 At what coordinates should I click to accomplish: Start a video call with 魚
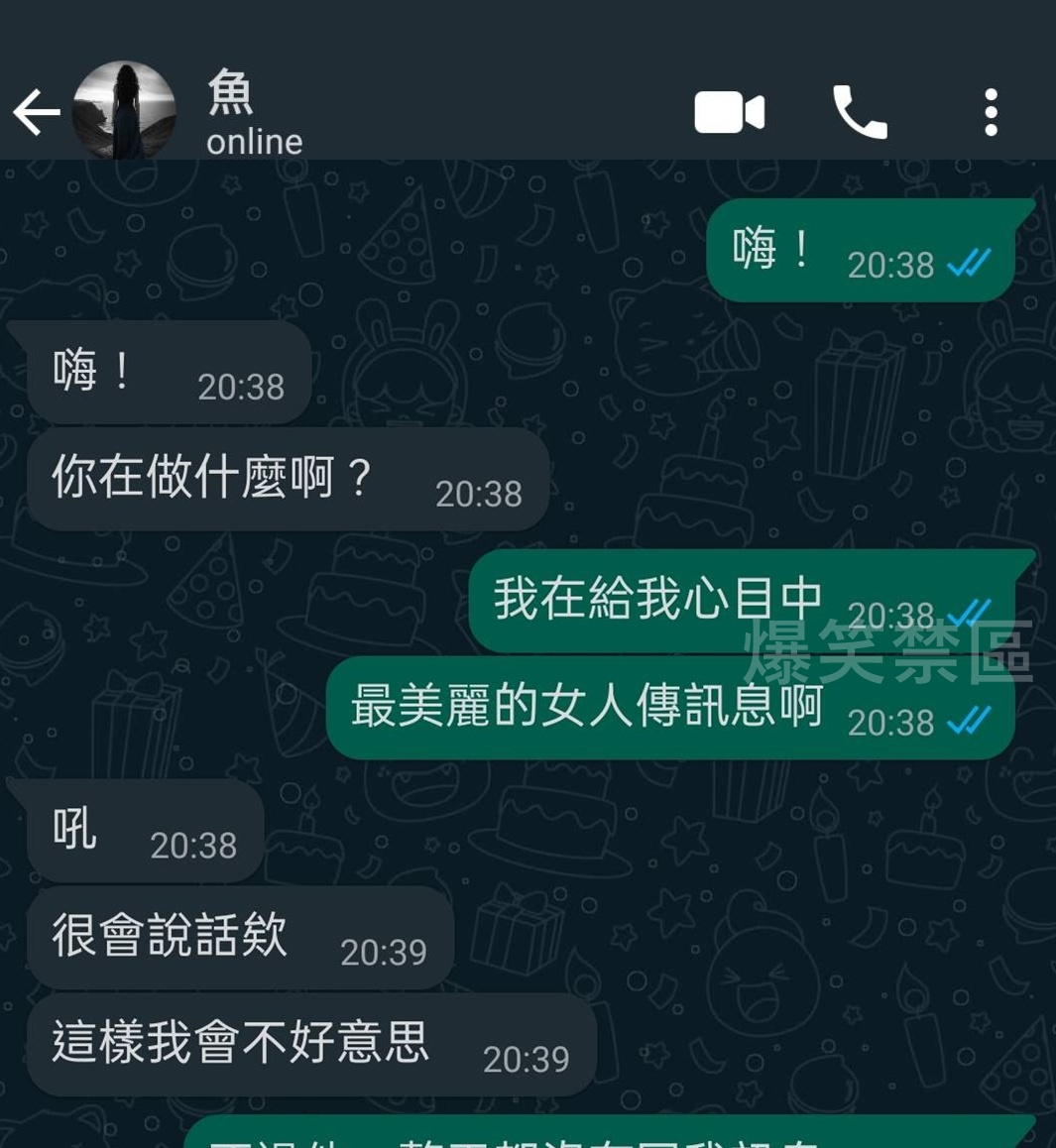click(729, 112)
